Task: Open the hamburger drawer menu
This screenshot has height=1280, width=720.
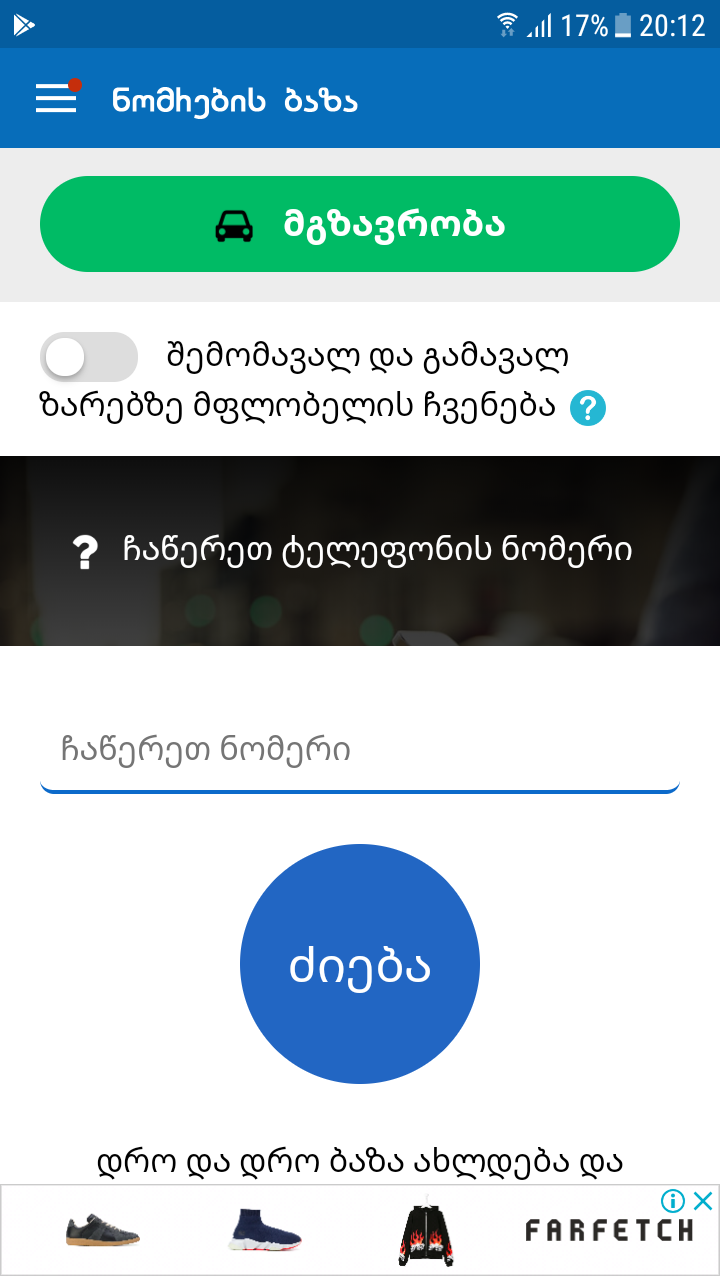Action: pos(57,99)
